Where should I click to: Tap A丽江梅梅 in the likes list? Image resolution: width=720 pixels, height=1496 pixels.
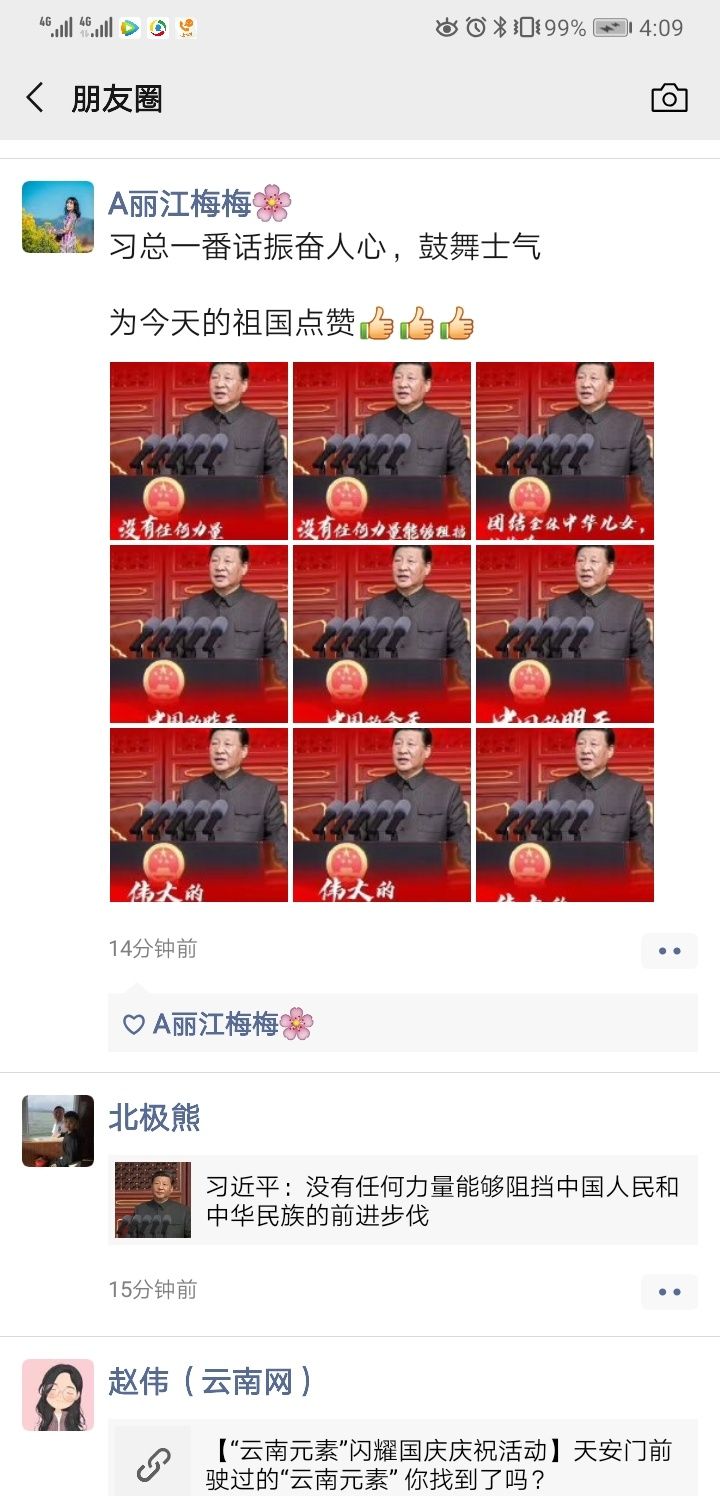pos(233,1024)
